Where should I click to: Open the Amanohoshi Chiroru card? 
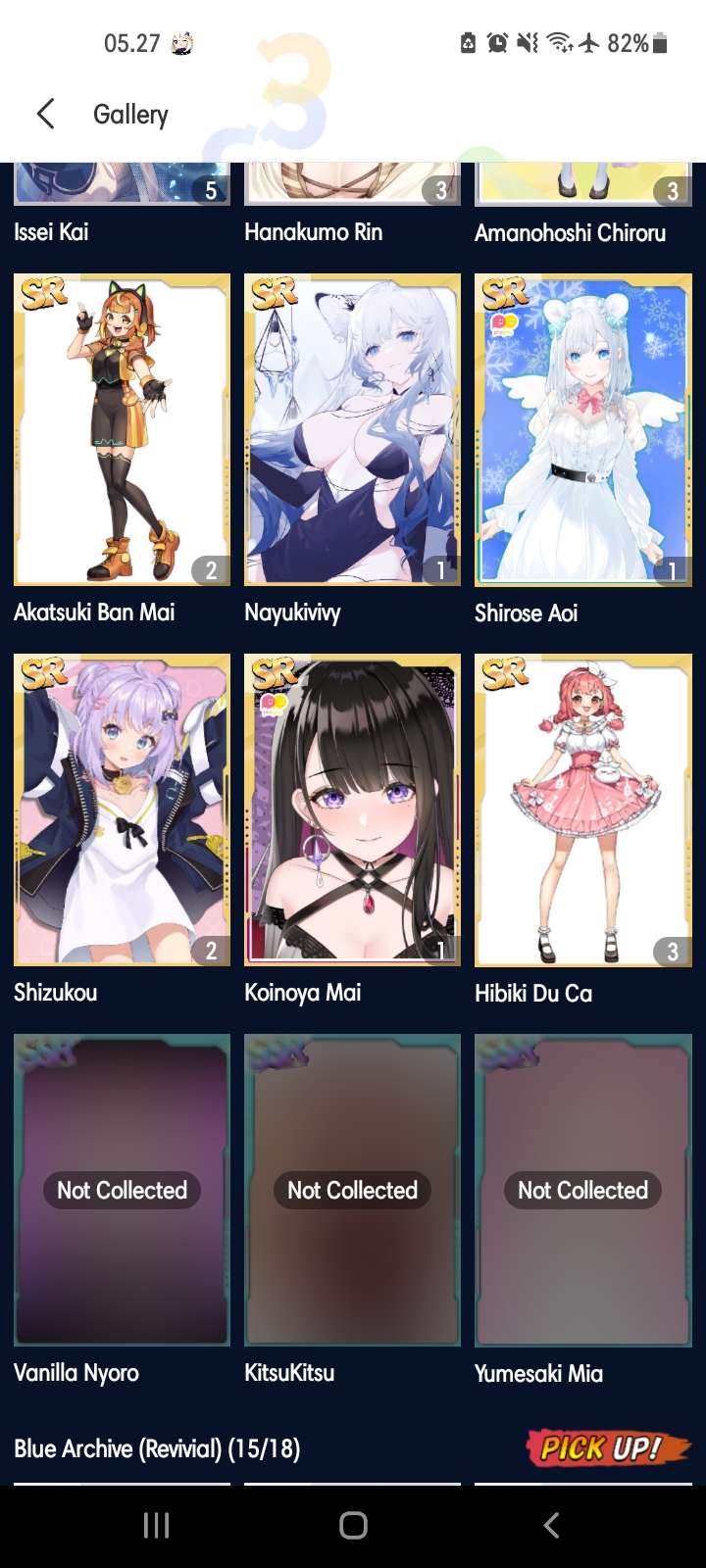(x=583, y=184)
